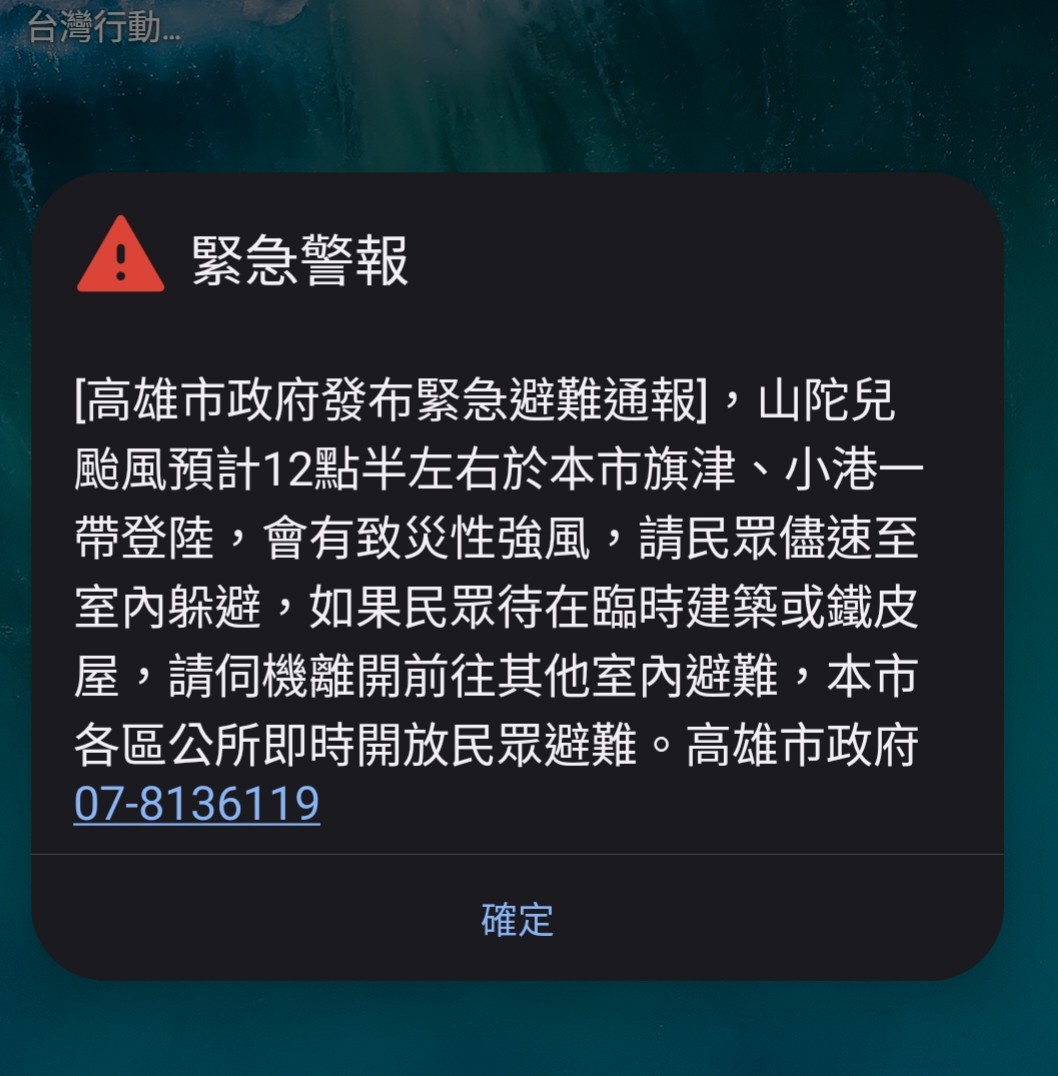This screenshot has width=1058, height=1076.
Task: Call the phone number 07-8136119
Action: tap(197, 804)
